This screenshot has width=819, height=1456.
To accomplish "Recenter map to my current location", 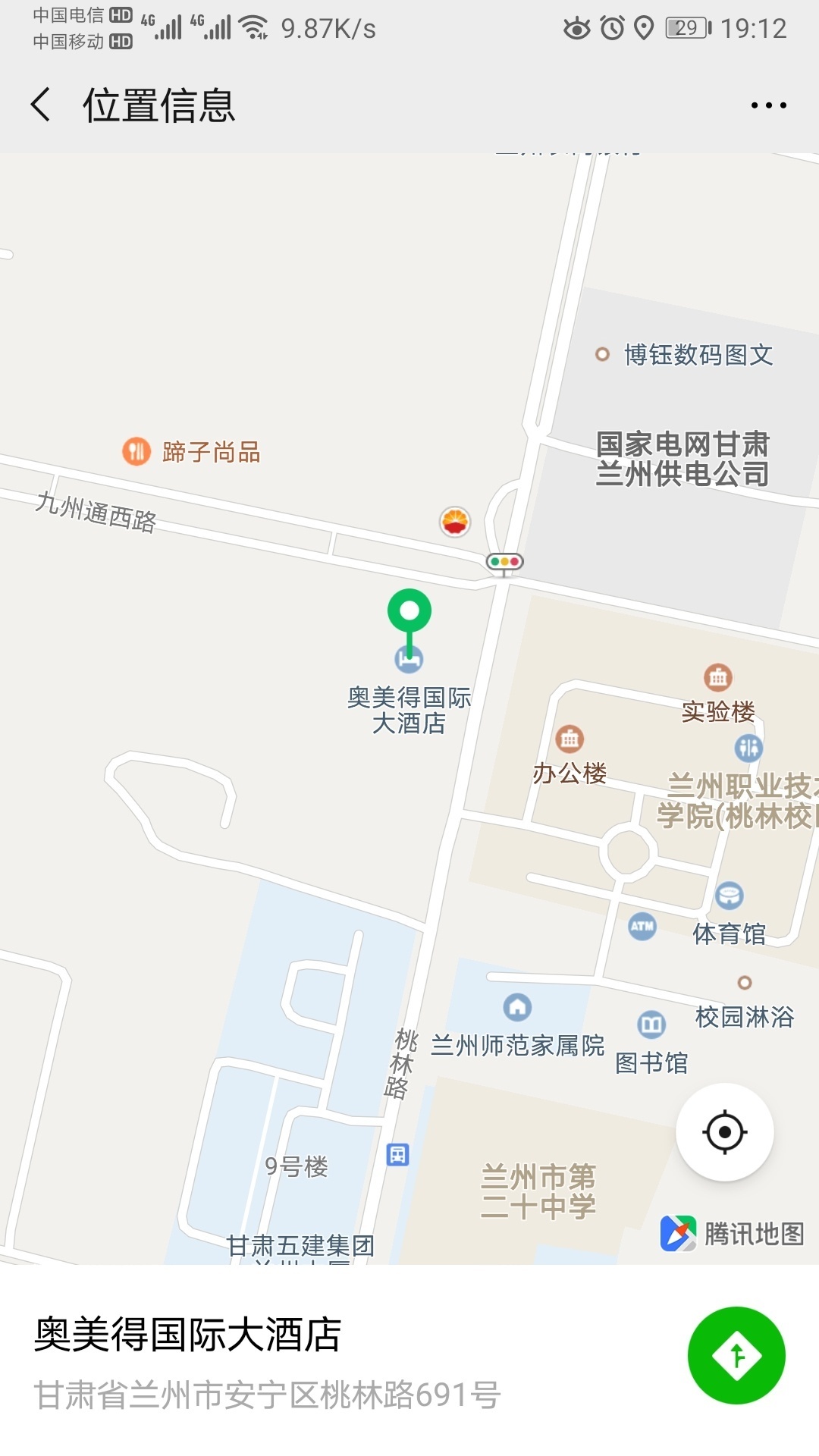I will pos(724,1132).
